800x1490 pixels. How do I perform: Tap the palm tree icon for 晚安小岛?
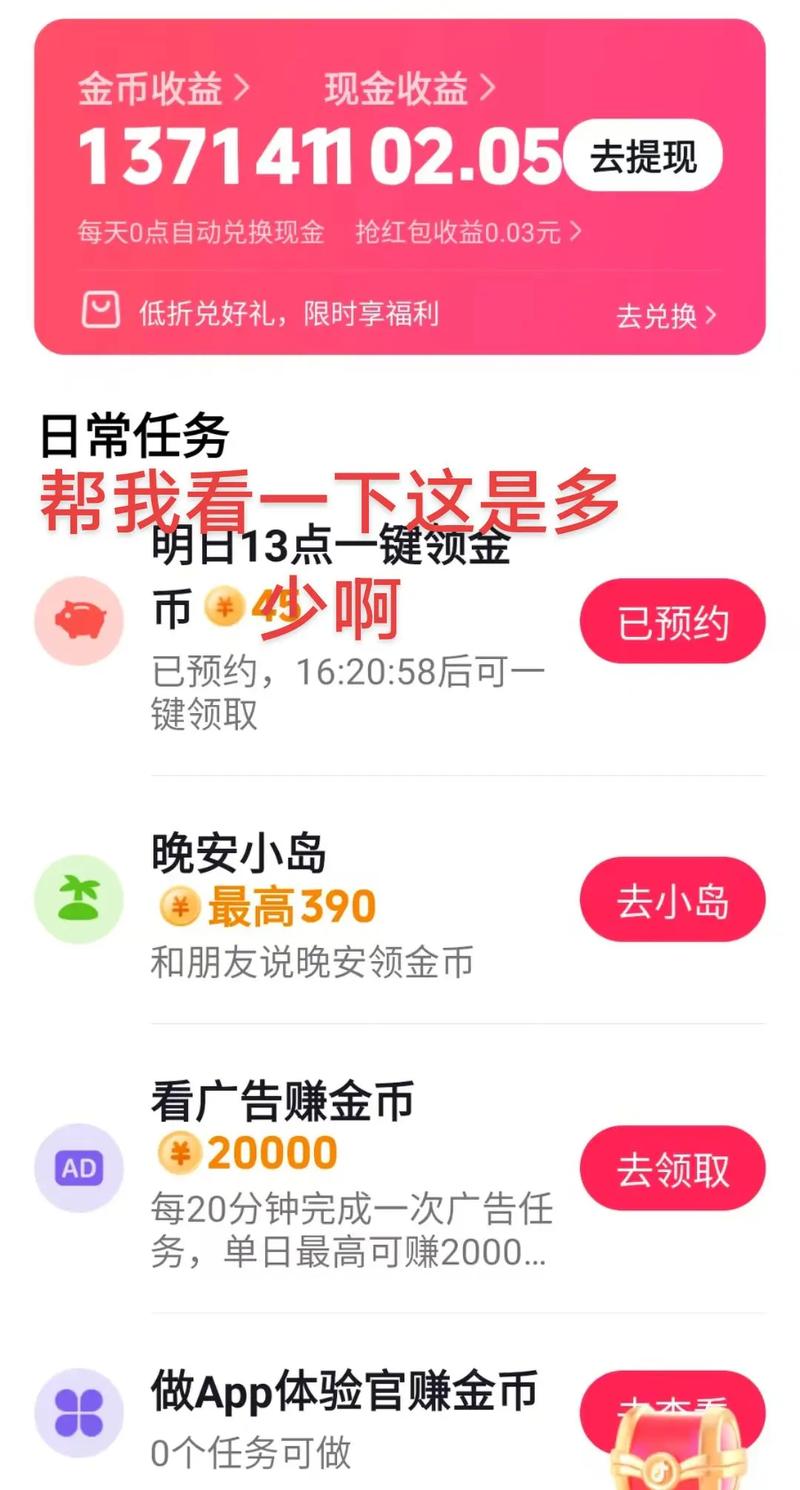pos(79,899)
